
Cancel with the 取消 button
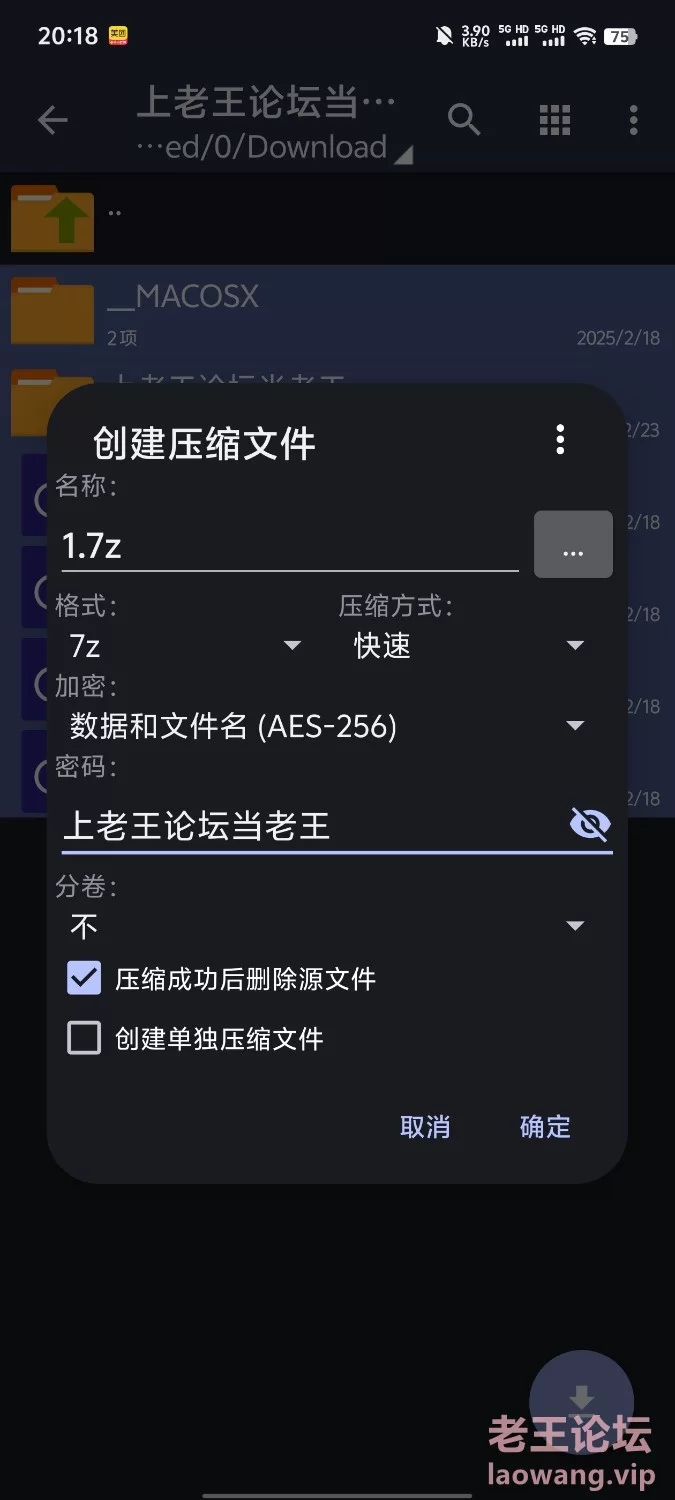tap(425, 1127)
